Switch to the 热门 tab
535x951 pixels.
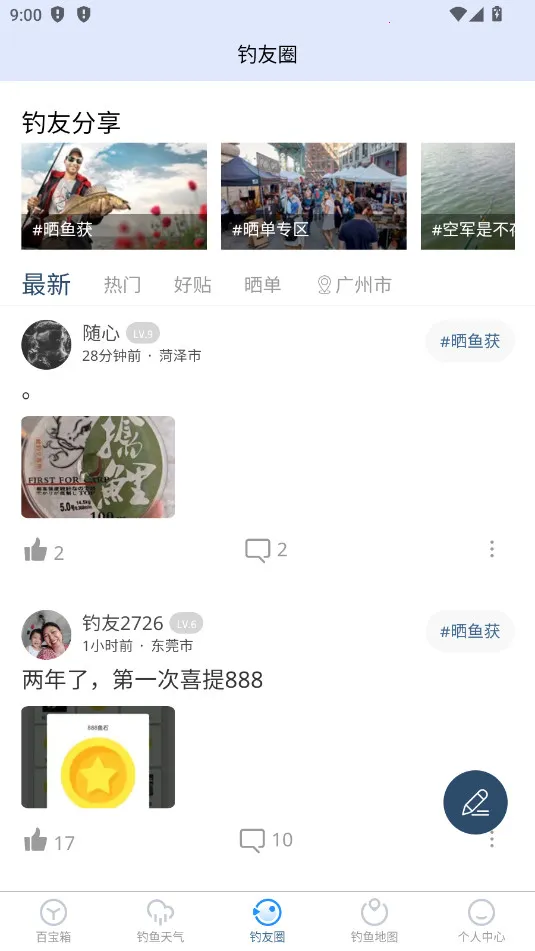click(123, 284)
